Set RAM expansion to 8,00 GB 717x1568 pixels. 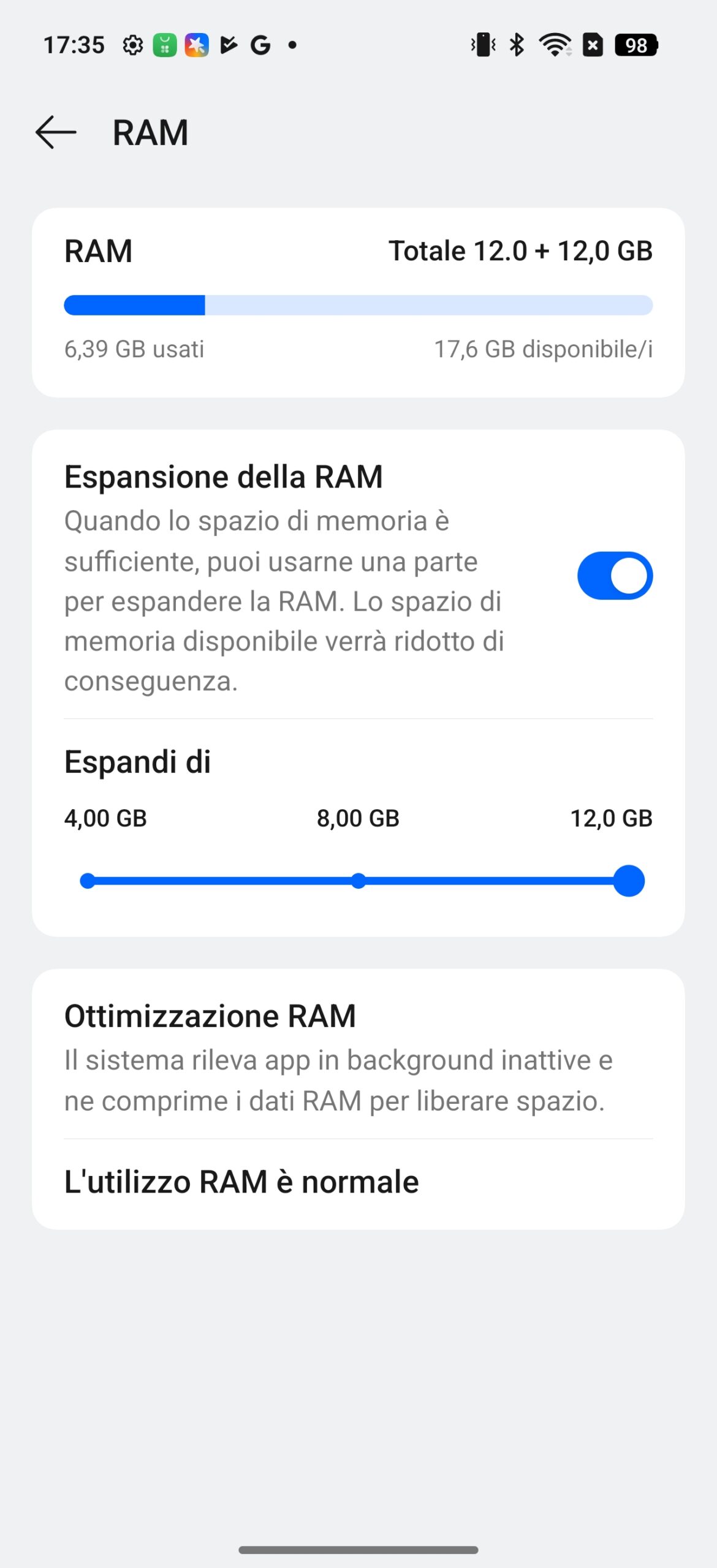pos(358,881)
